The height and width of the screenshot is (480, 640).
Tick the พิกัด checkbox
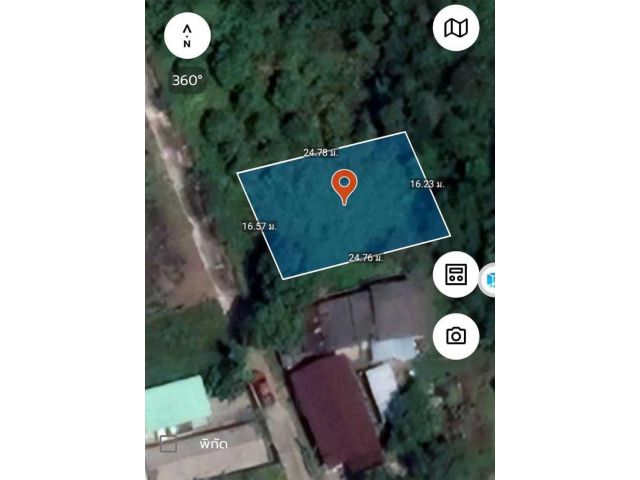point(169,441)
